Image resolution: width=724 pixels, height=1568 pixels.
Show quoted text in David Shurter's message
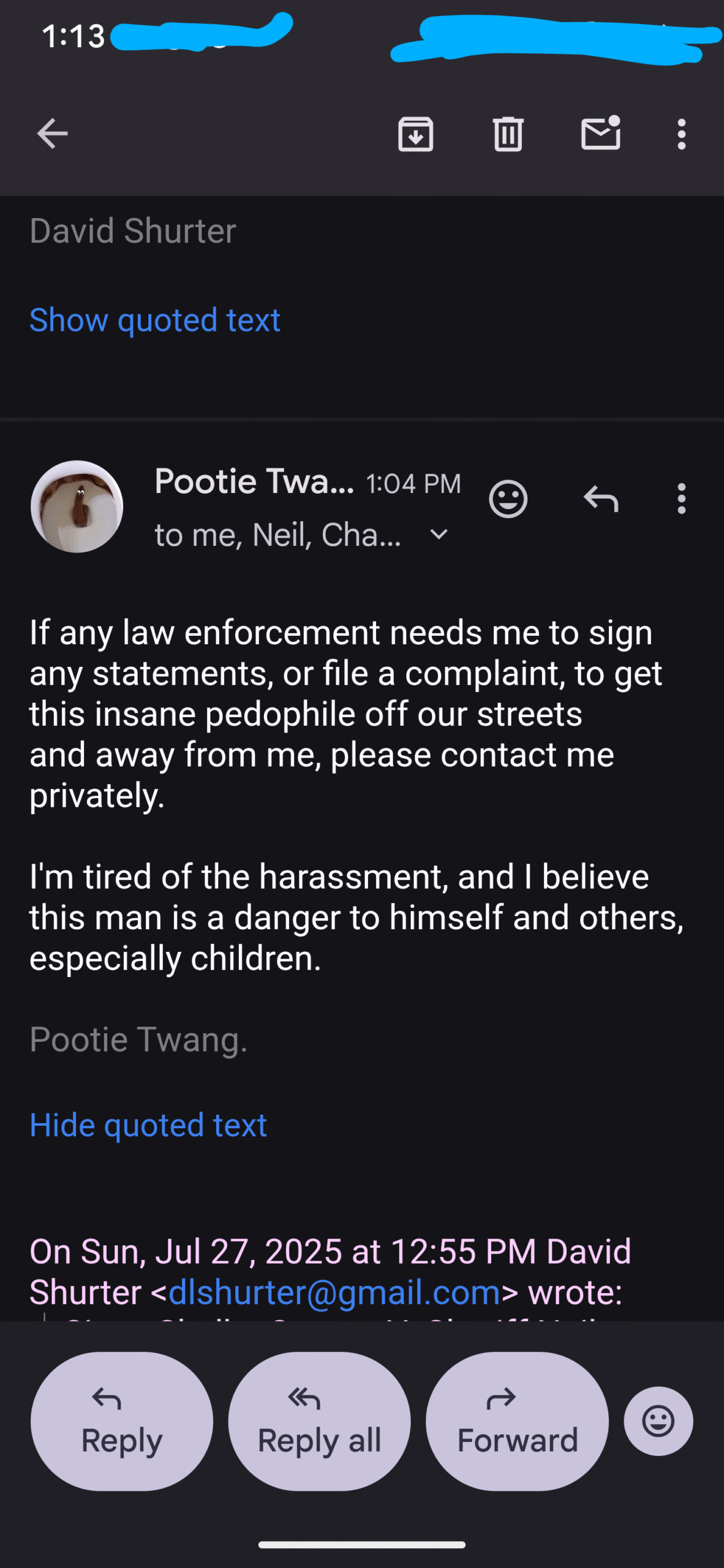[155, 320]
